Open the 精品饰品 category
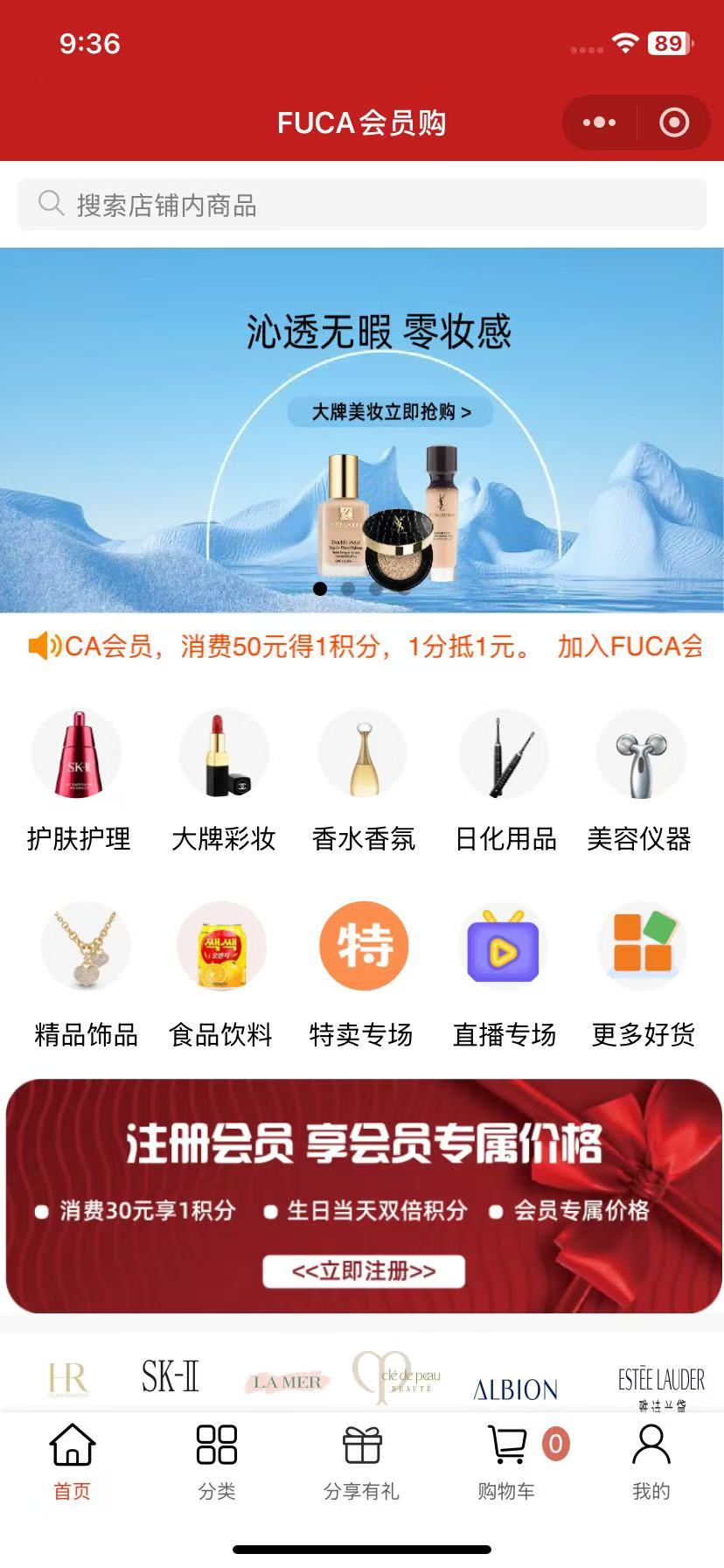The width and height of the screenshot is (724, 1568). coord(86,973)
